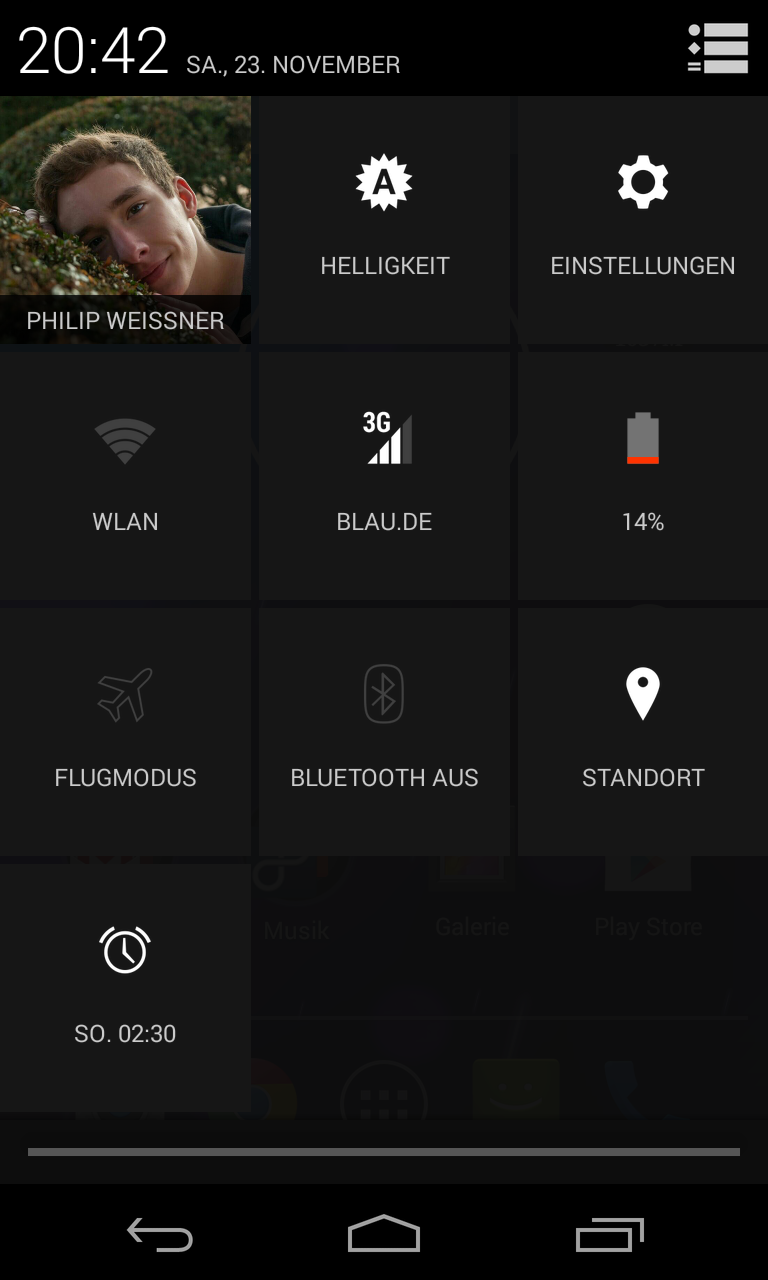
Task: Open Philip Weissner's profile tile
Action: pyautogui.click(x=125, y=220)
